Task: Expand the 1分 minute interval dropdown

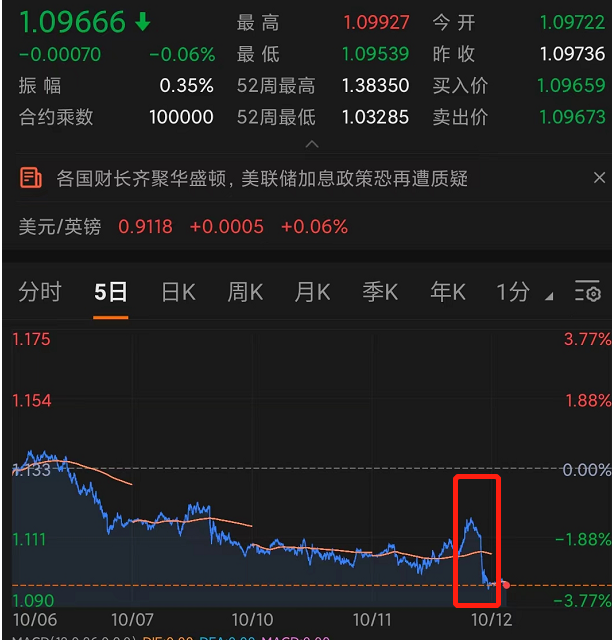Action: pos(523,292)
